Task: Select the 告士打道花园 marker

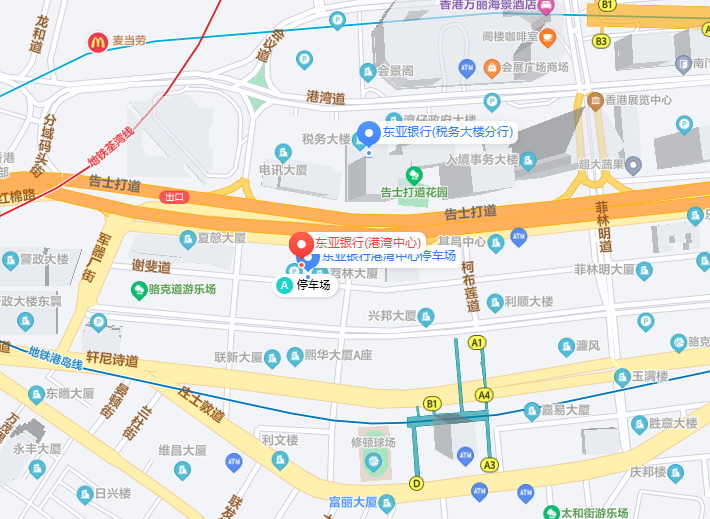Action: [x=413, y=175]
